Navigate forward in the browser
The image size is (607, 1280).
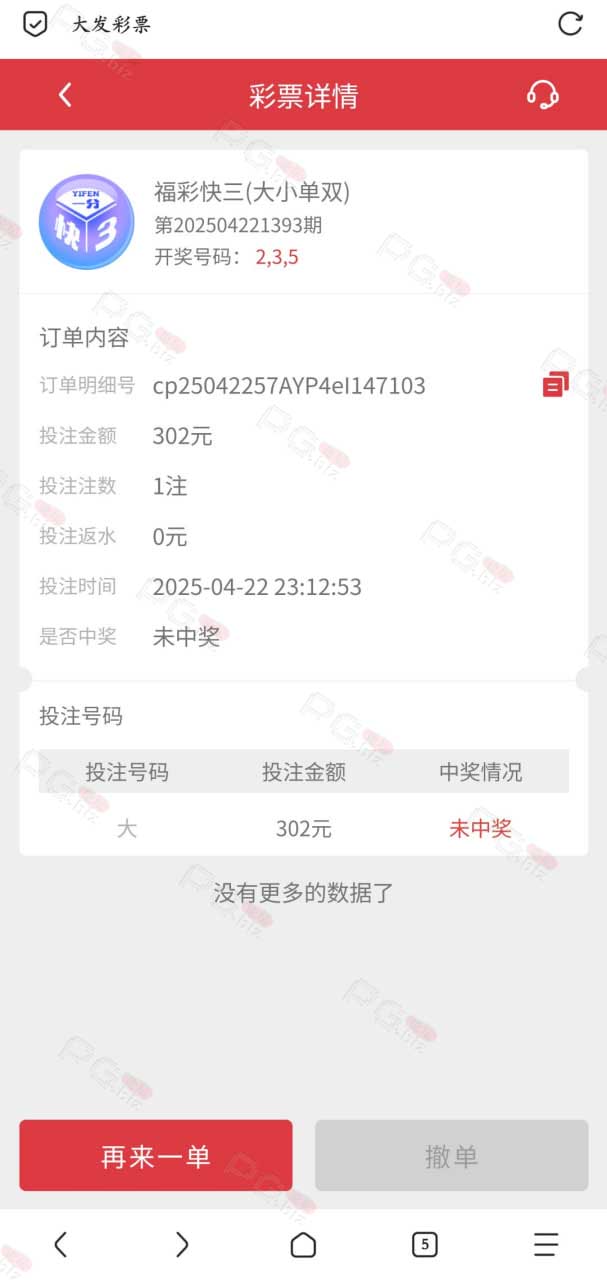click(x=182, y=1244)
